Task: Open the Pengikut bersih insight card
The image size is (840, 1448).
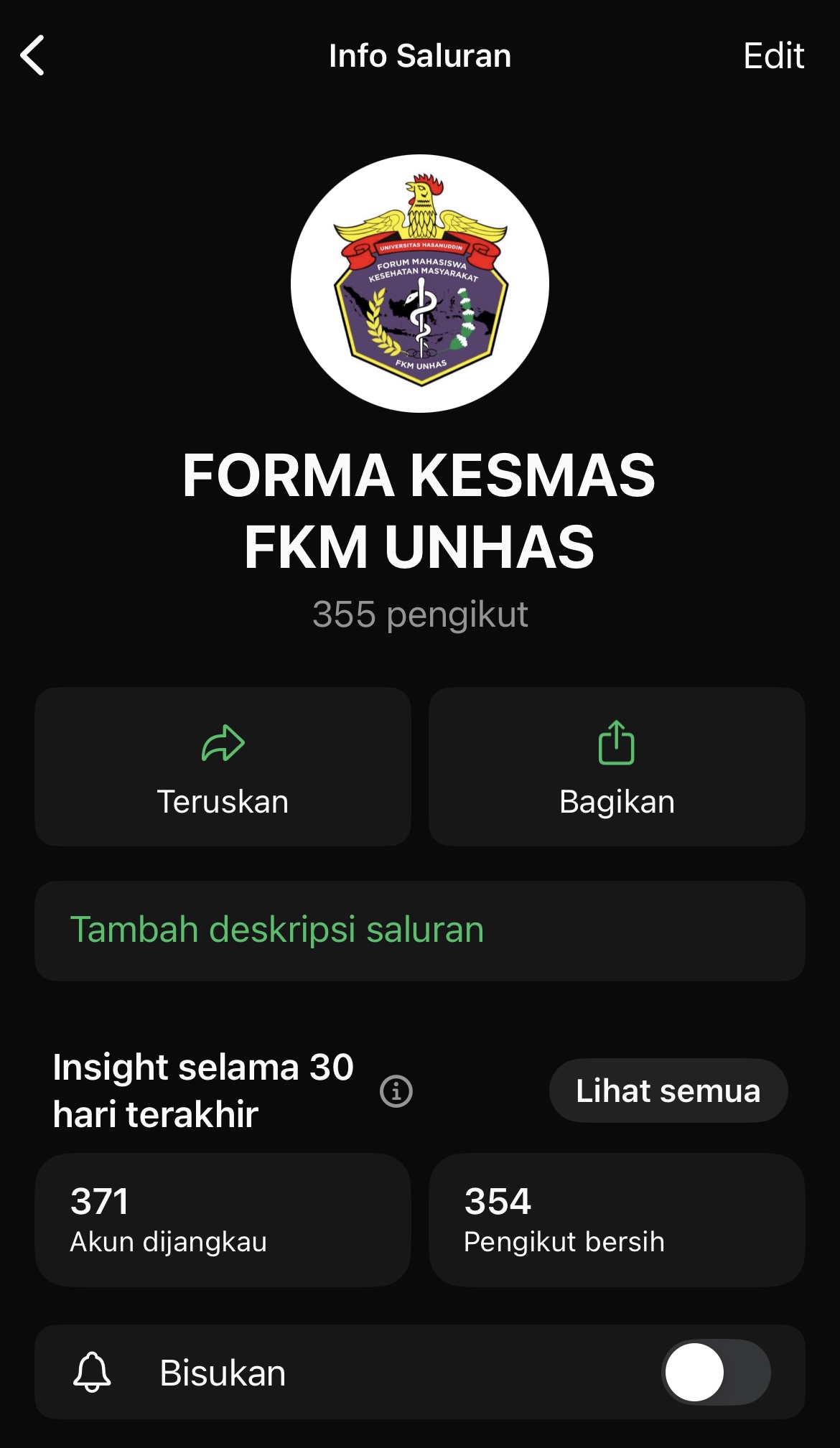Action: (x=617, y=1220)
